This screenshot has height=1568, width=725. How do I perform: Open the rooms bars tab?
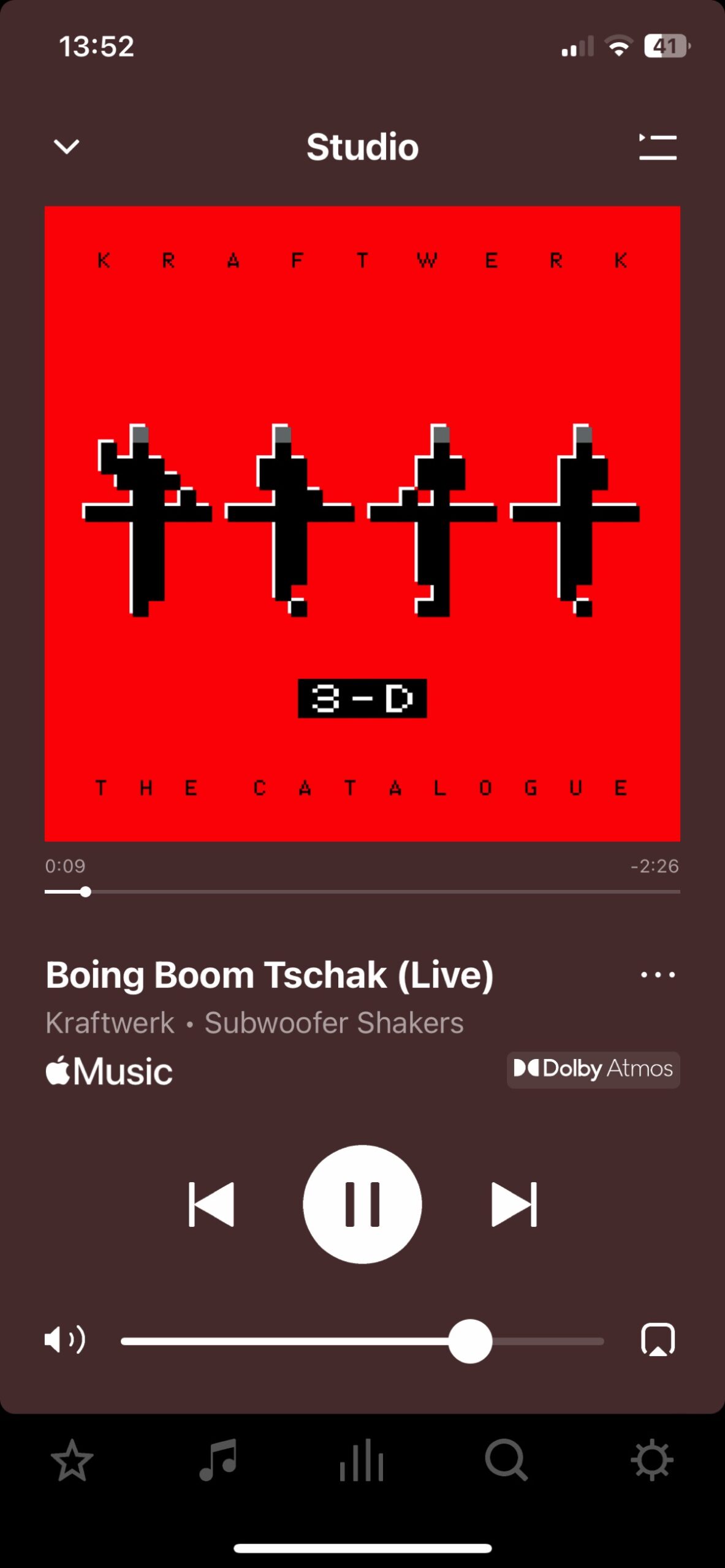point(362,1460)
